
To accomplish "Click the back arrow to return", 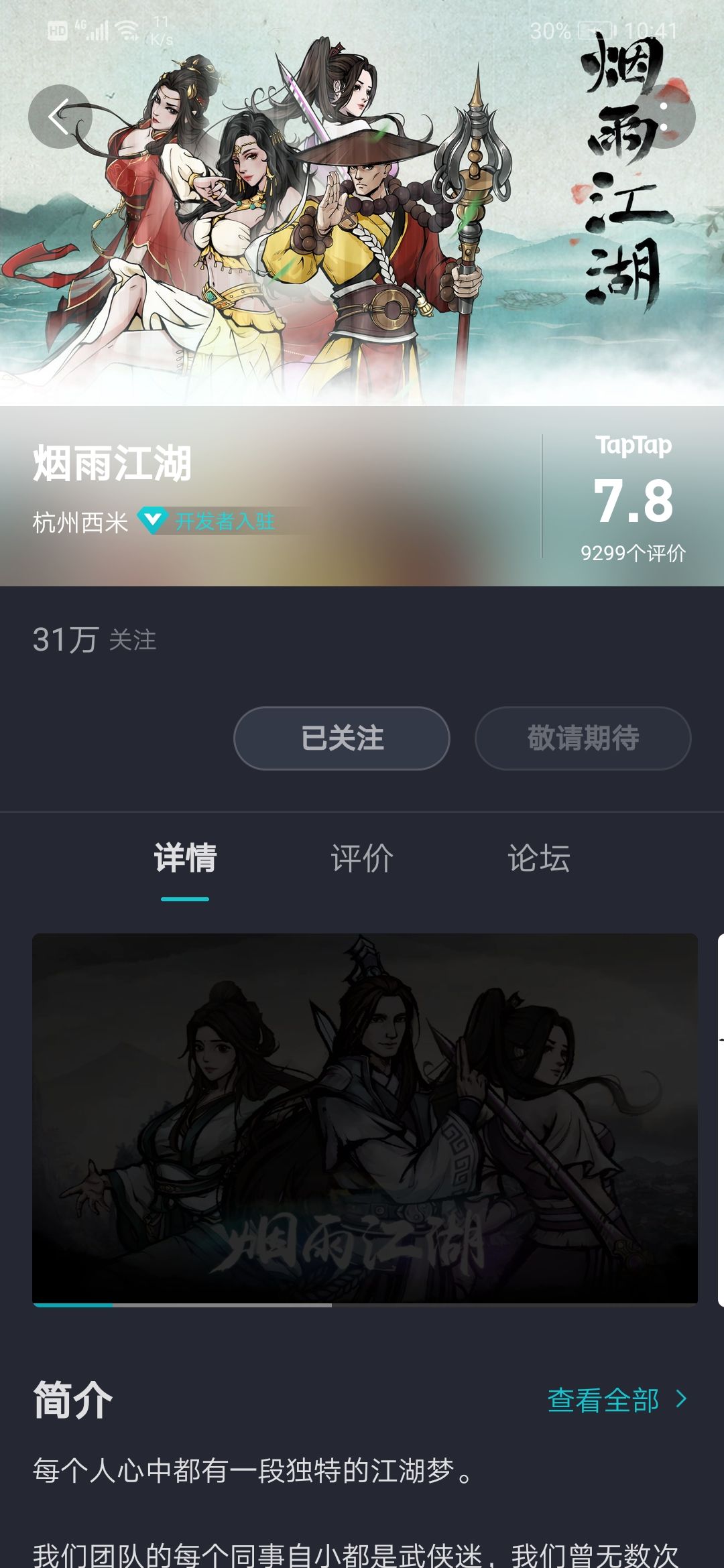I will click(59, 115).
